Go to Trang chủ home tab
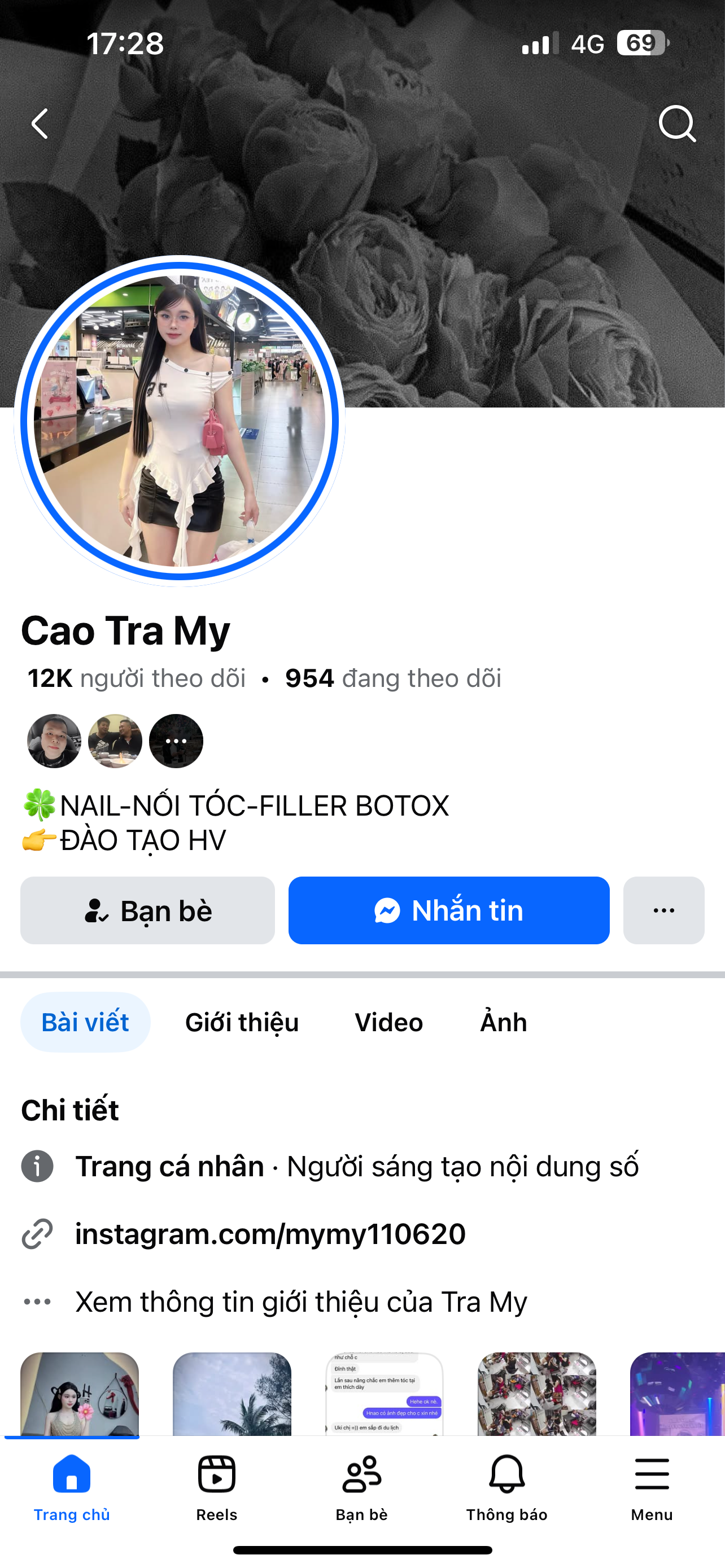The width and height of the screenshot is (725, 1568). pyautogui.click(x=72, y=1486)
